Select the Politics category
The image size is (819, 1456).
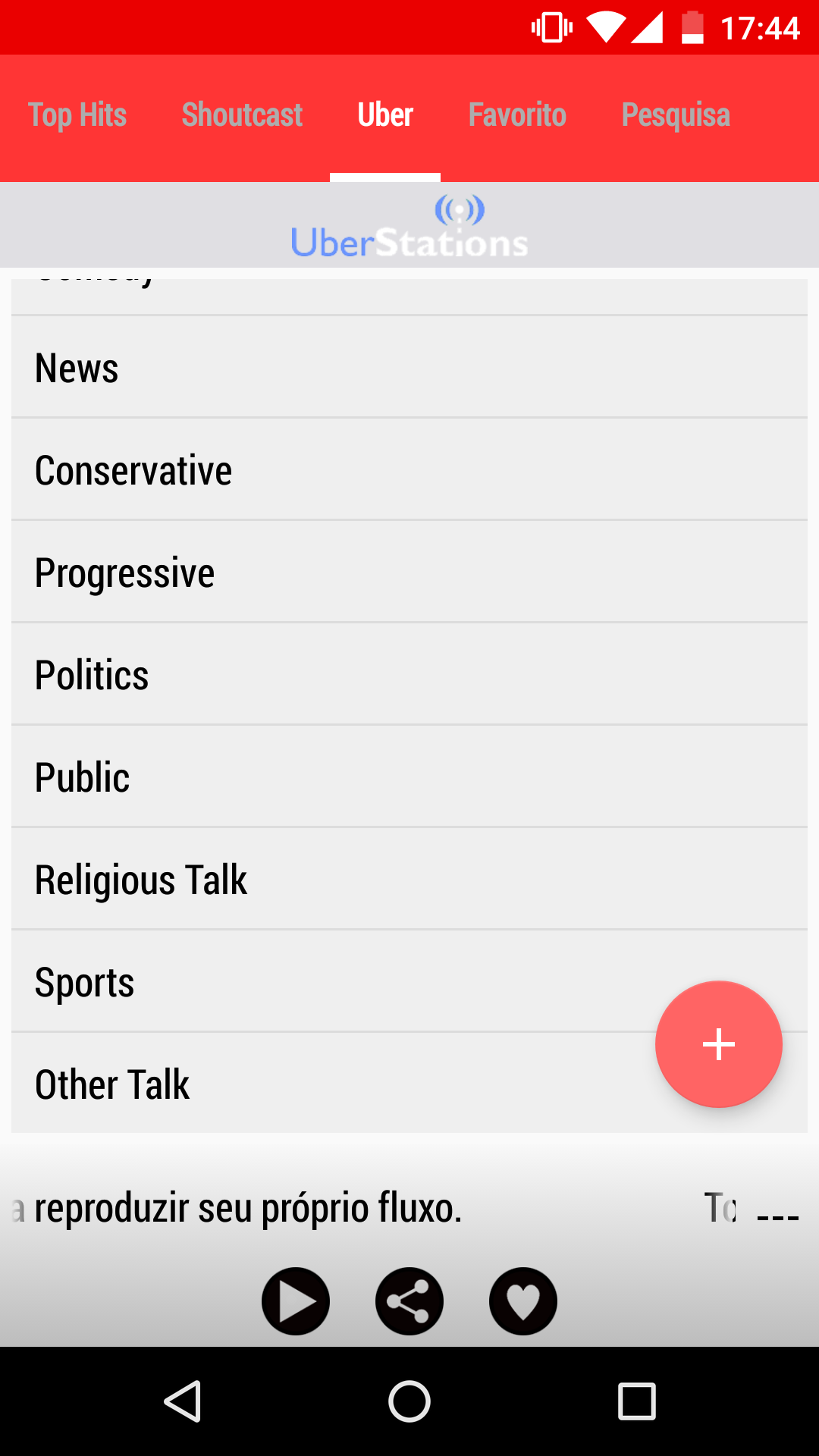(409, 675)
